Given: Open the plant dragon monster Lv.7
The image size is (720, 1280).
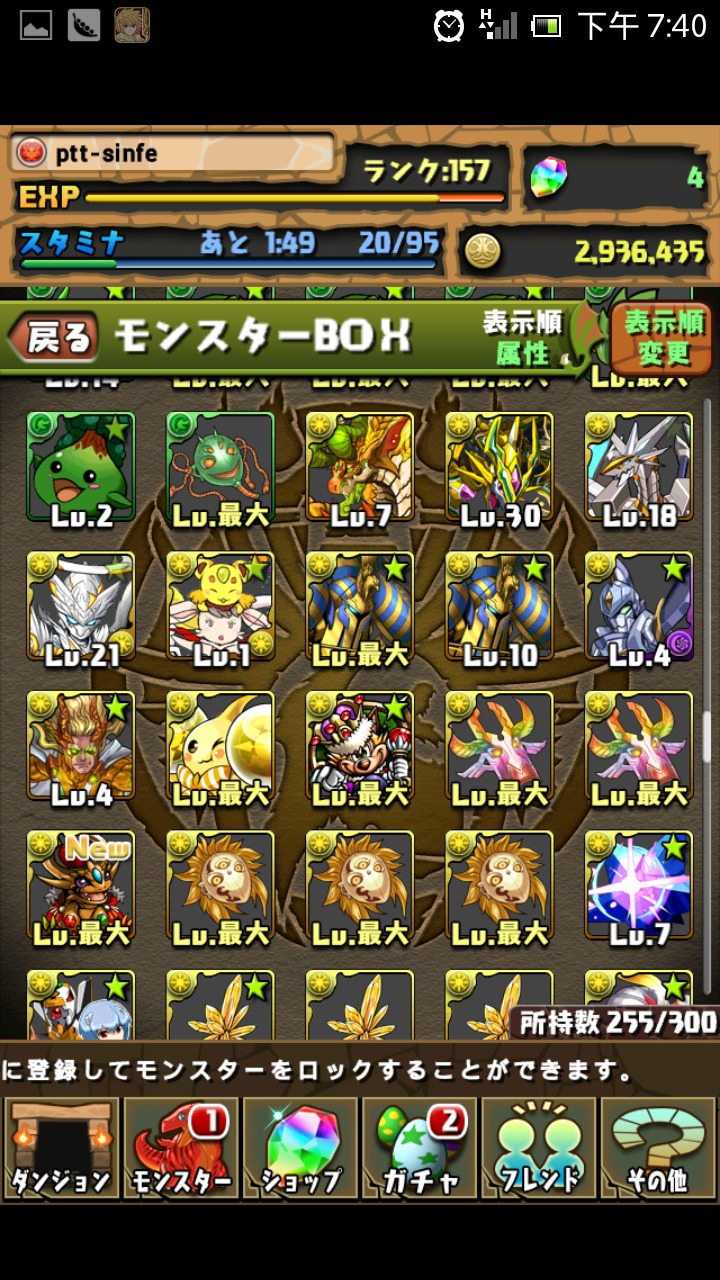Looking at the screenshot, I should 359,468.
